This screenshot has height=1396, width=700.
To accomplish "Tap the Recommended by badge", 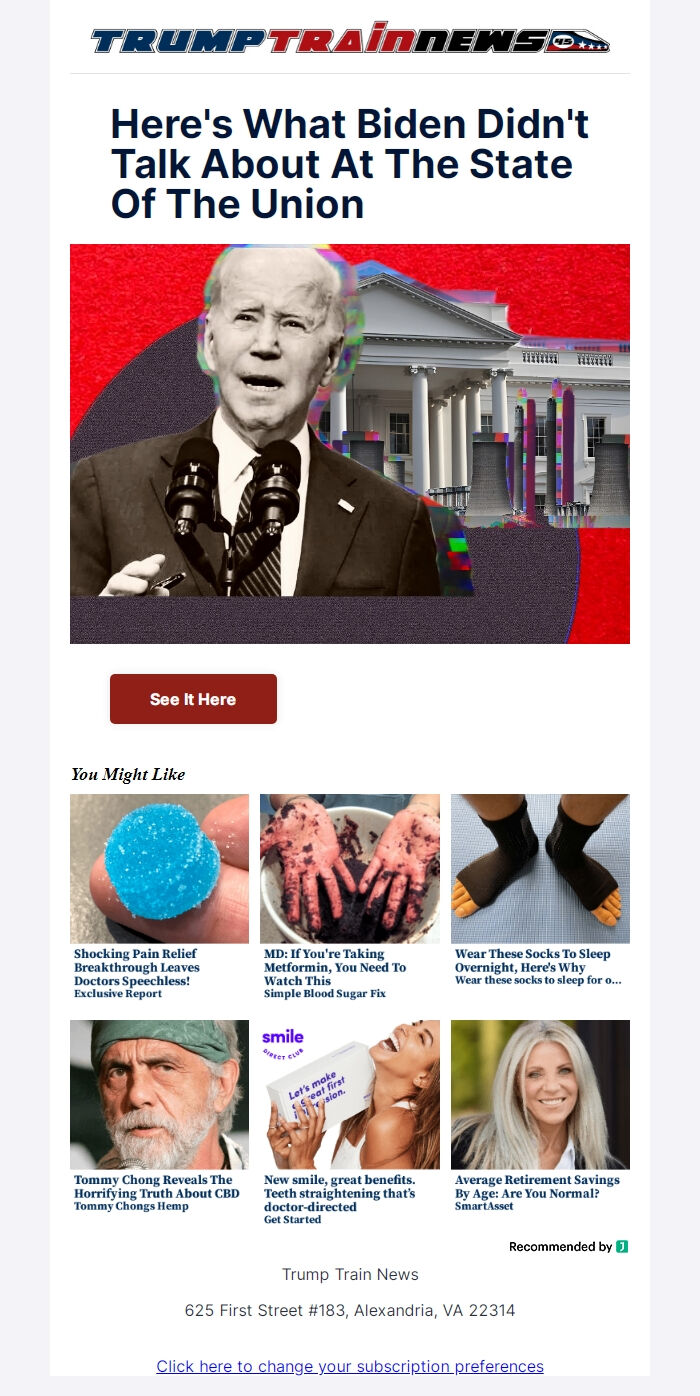I will coord(568,1247).
